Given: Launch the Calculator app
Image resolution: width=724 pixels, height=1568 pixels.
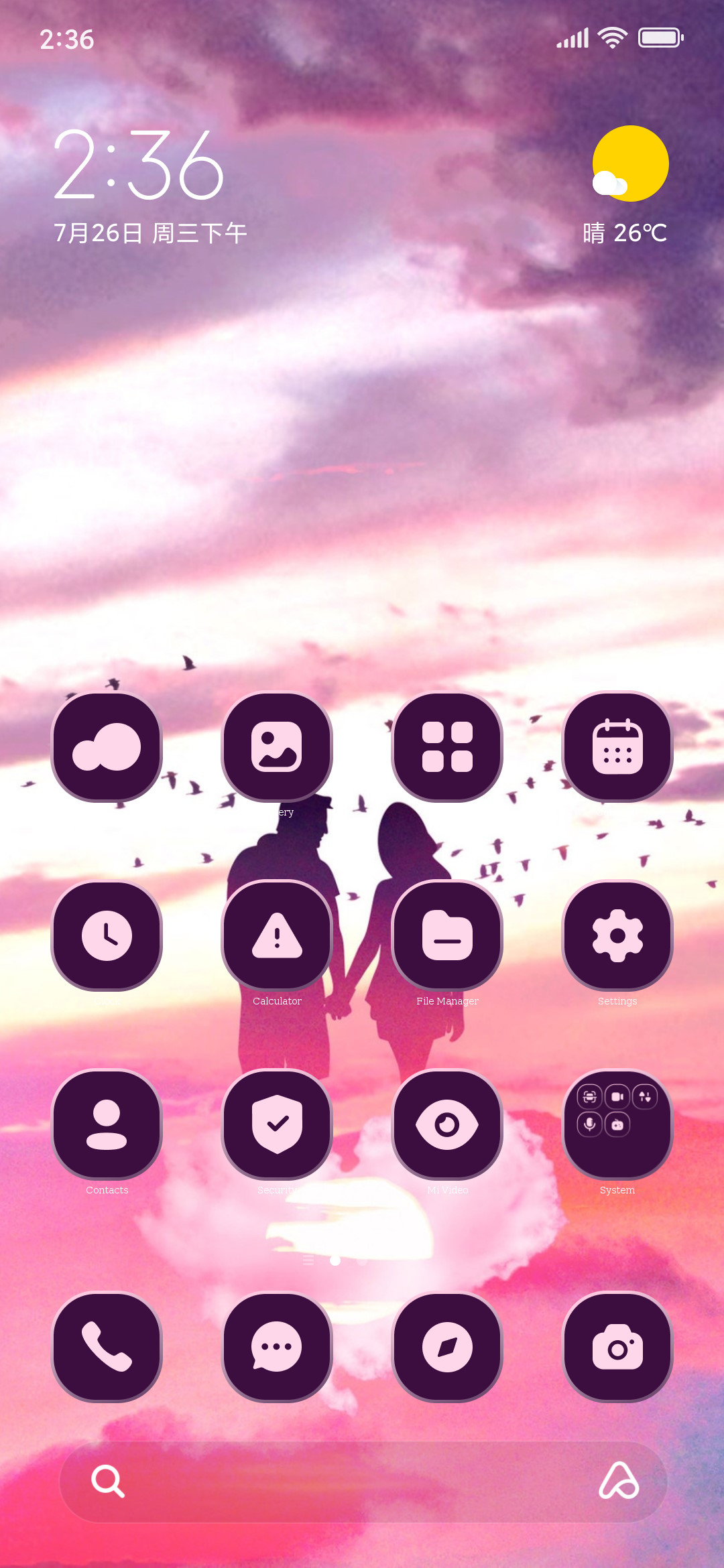Looking at the screenshot, I should [277, 935].
